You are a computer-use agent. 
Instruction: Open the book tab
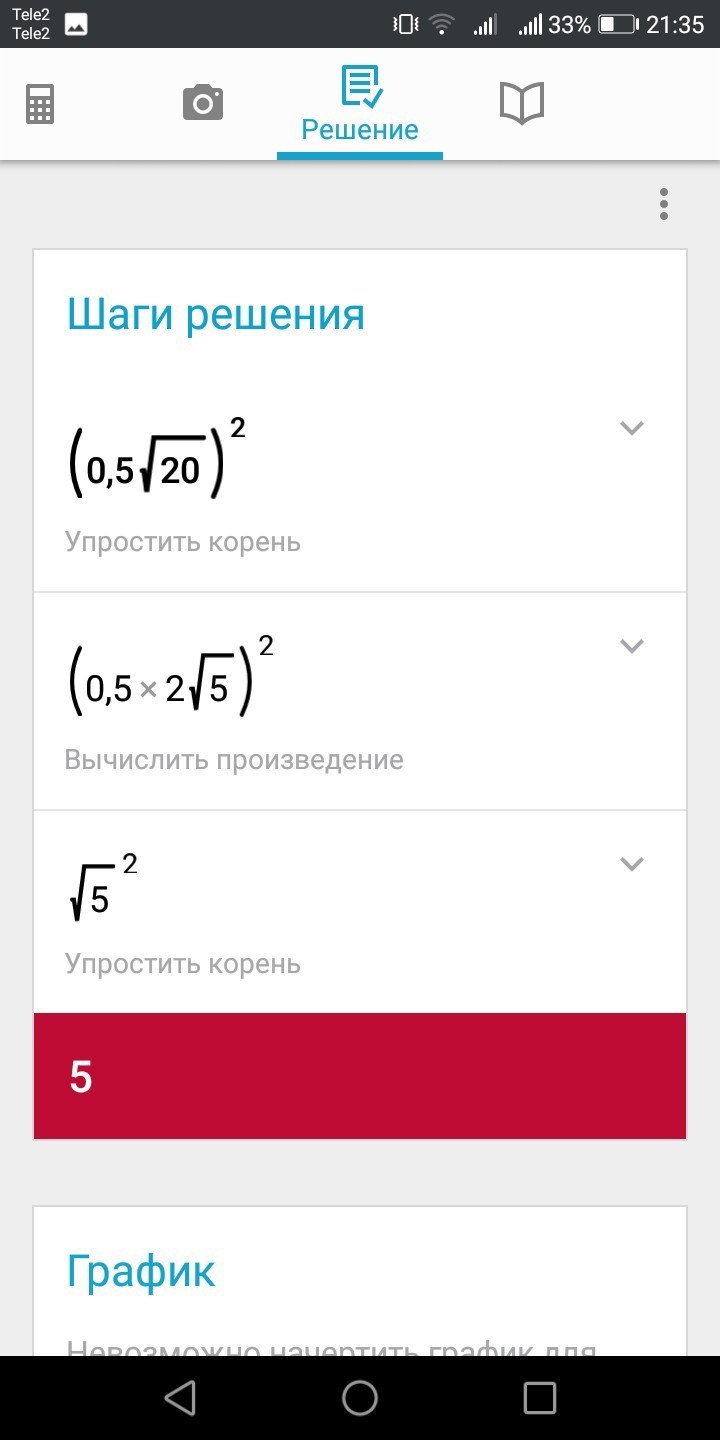pyautogui.click(x=521, y=103)
